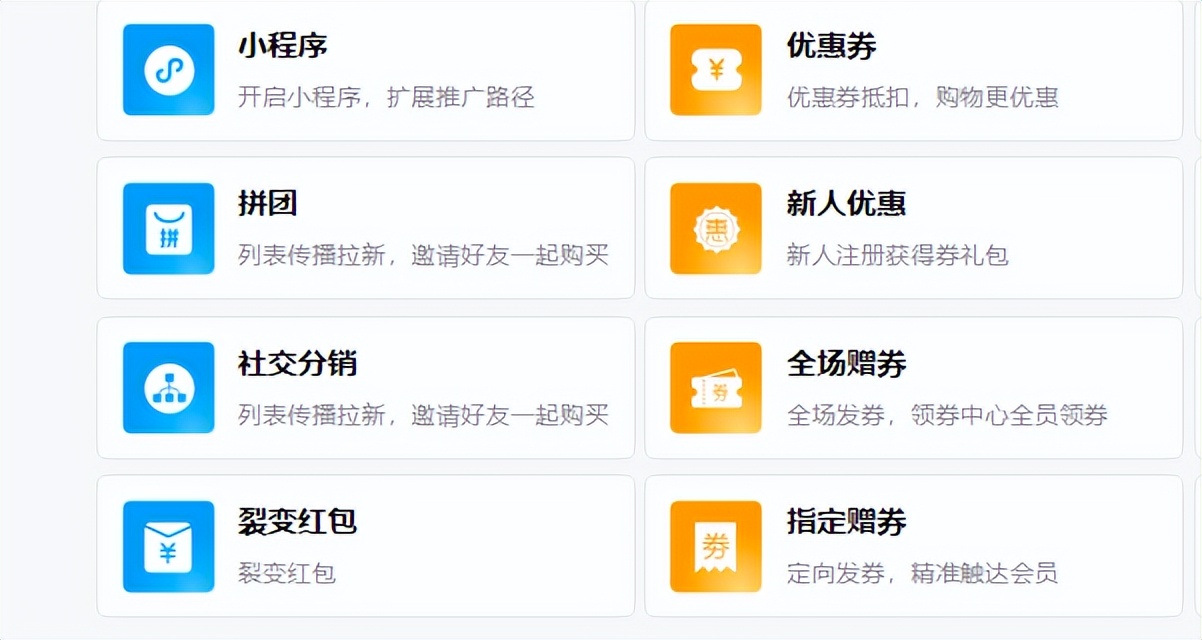Choose the 裂变红包 card

coord(365,546)
